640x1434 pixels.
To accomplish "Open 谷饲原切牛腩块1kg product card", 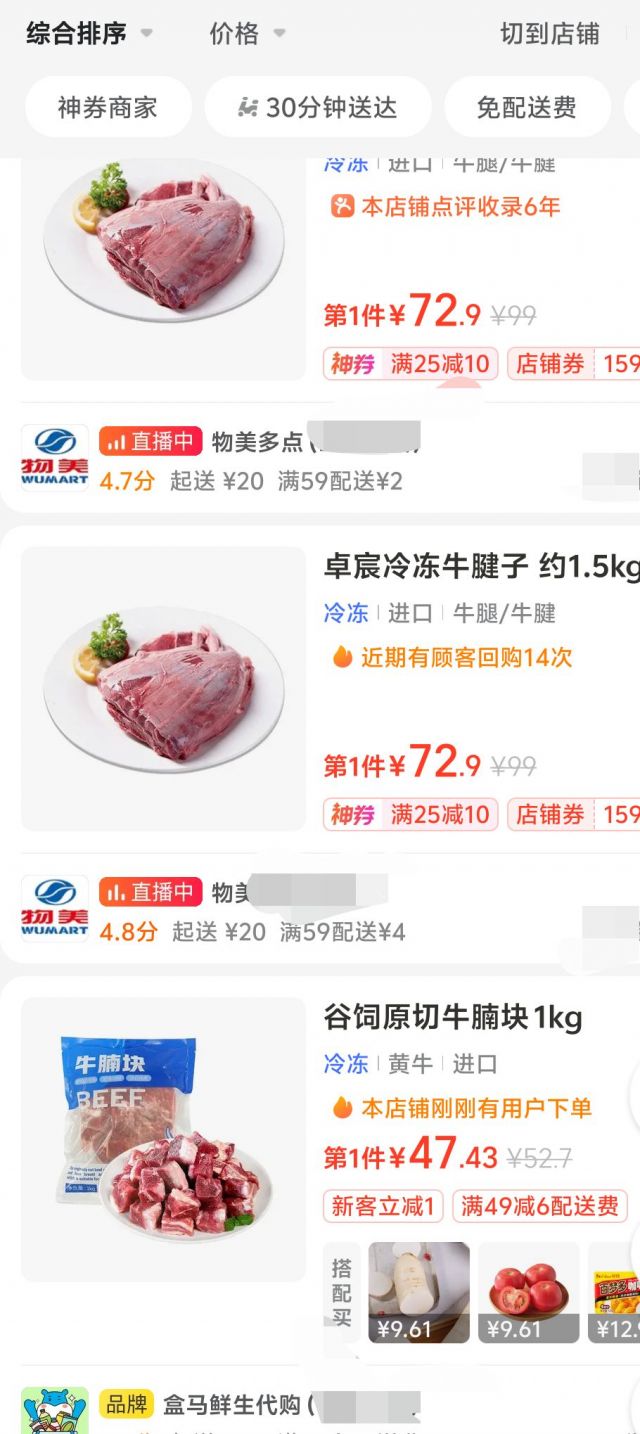I will tap(452, 1018).
